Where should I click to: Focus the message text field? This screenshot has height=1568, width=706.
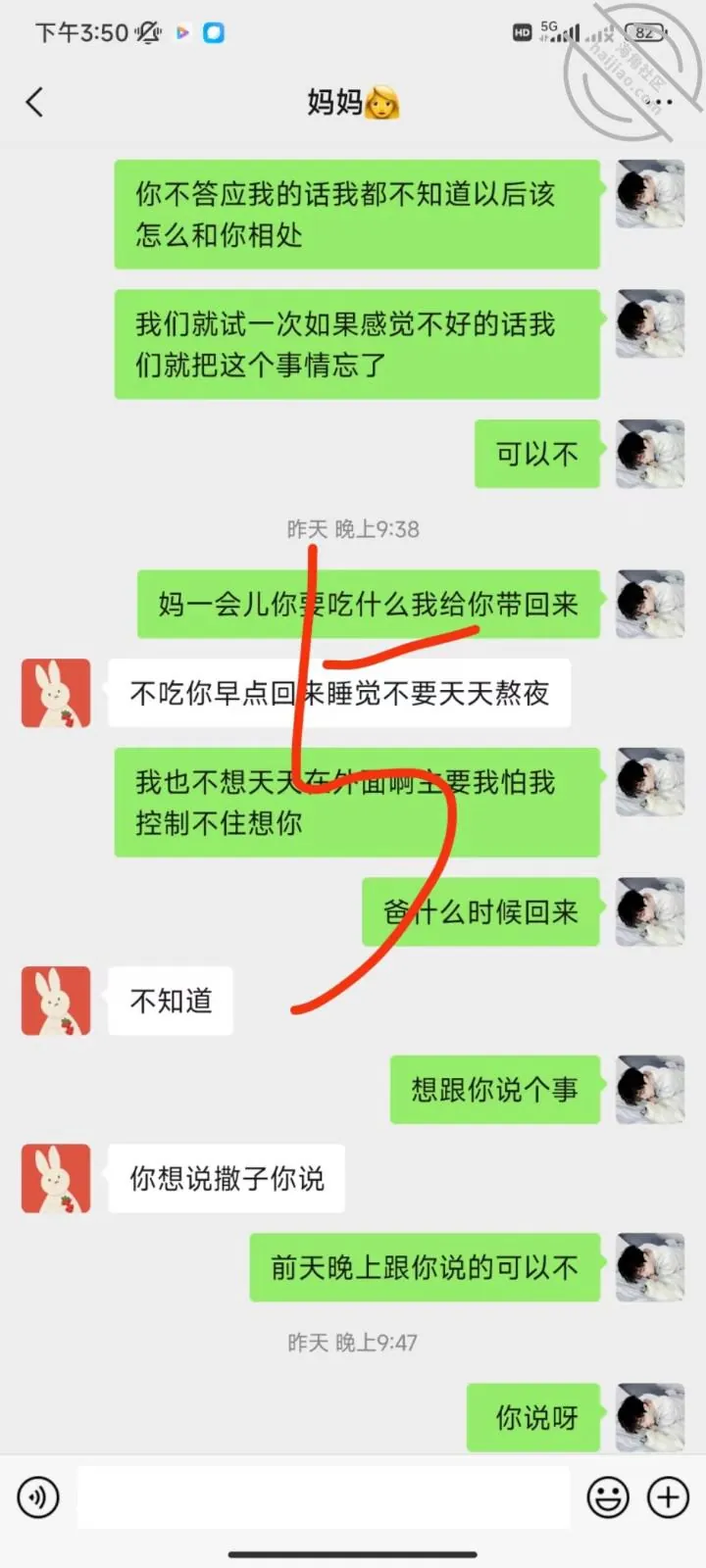point(324,1497)
